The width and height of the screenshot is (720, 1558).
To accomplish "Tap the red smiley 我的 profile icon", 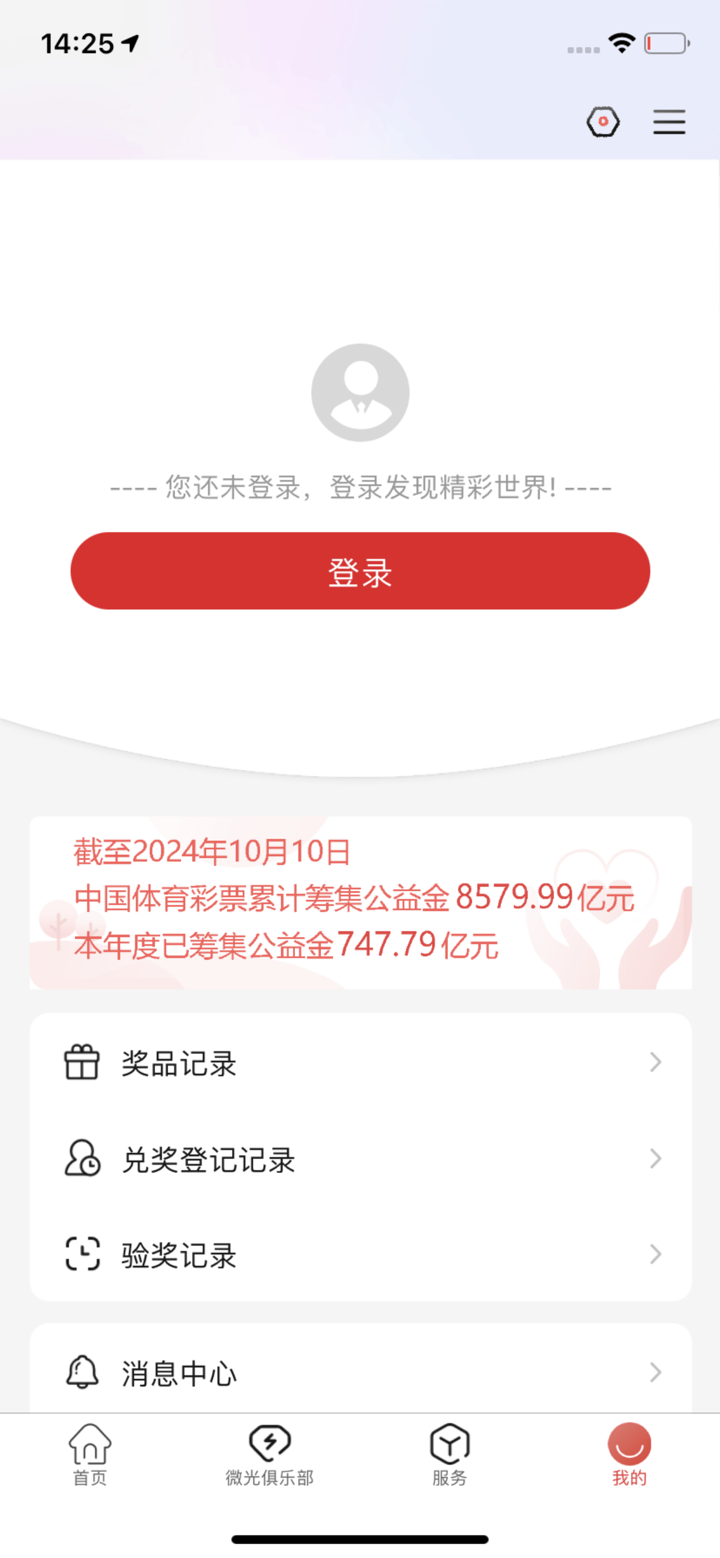I will coord(629,1442).
